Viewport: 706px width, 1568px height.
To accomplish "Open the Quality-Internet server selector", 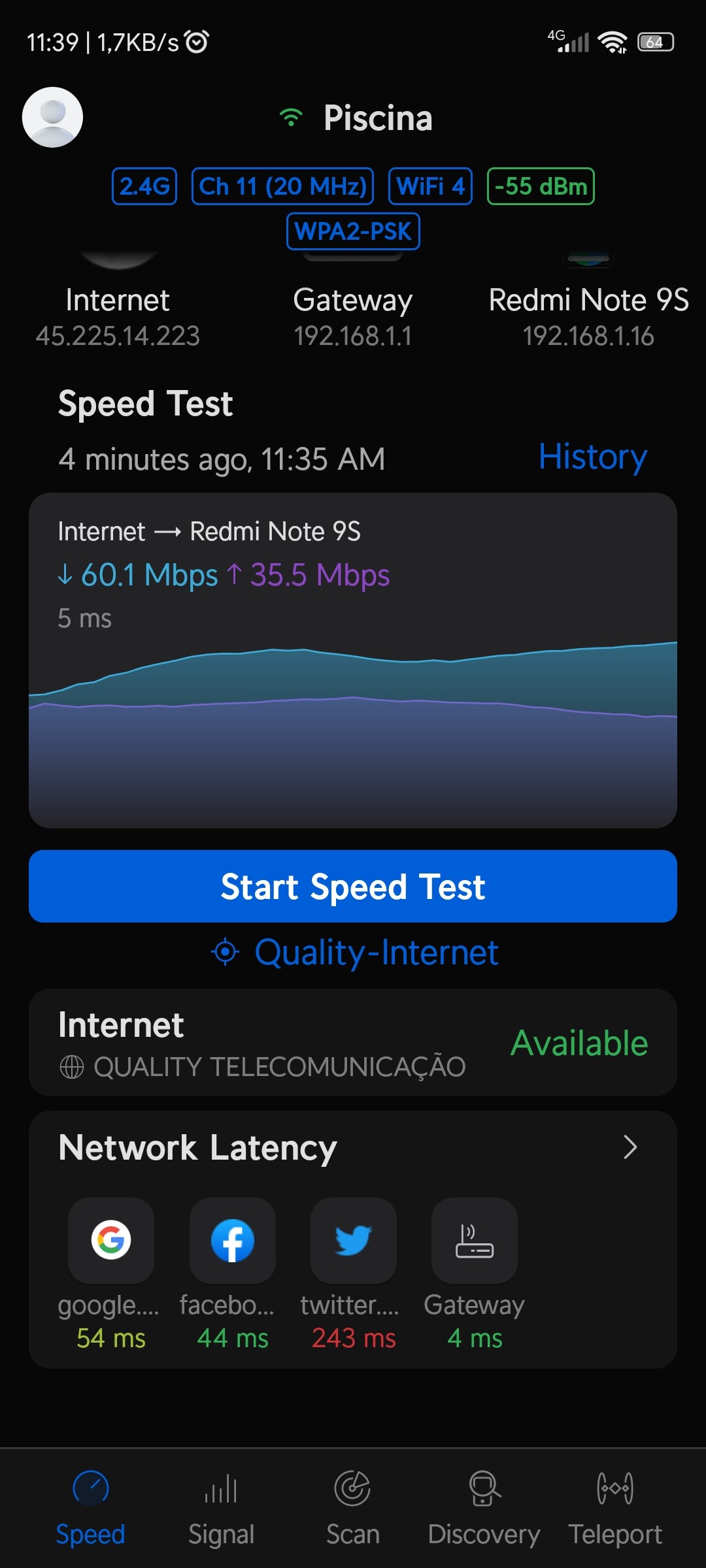I will tap(354, 953).
